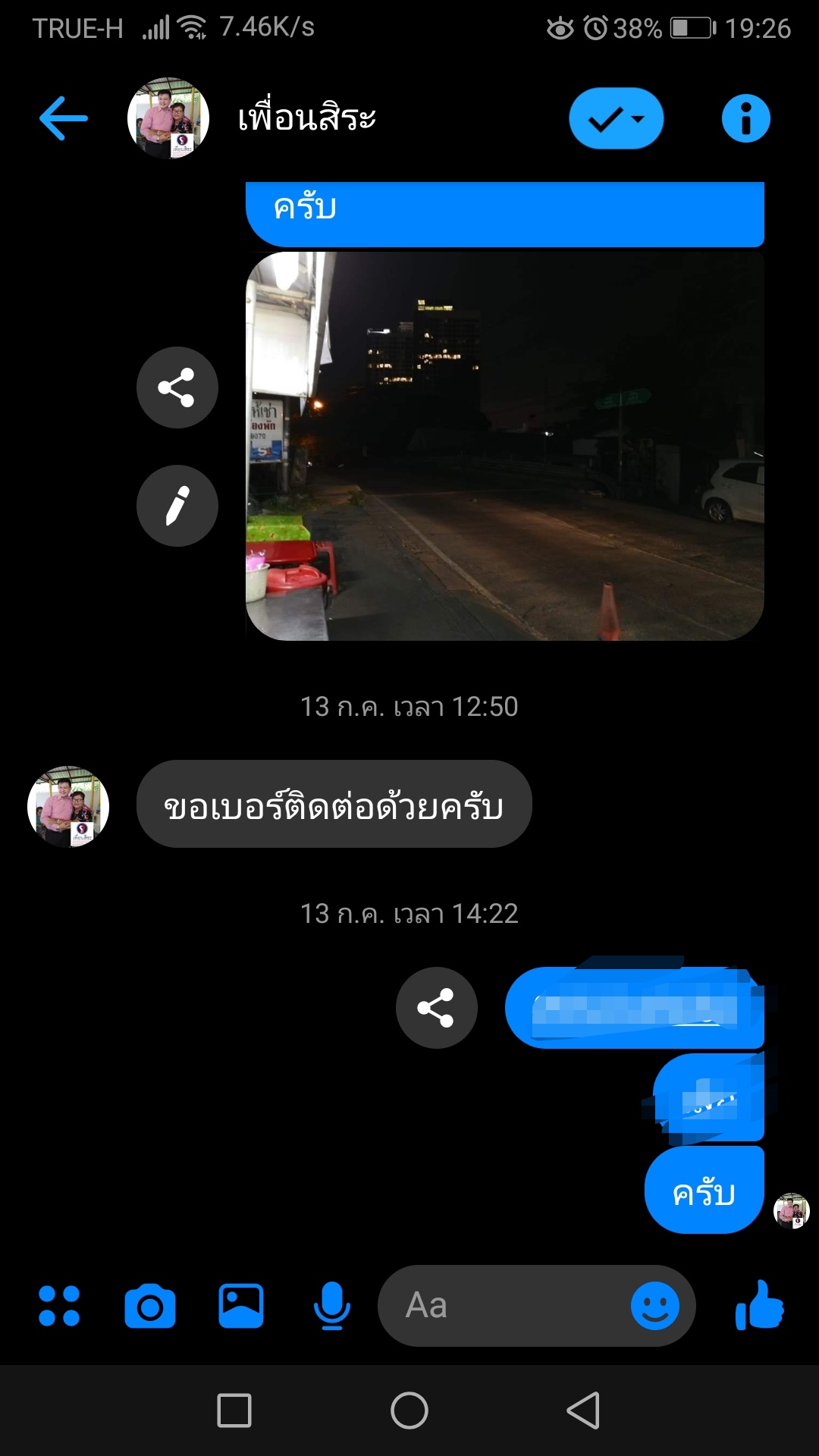Record a voice message with the microphone
Image resolution: width=819 pixels, height=1456 pixels.
tap(331, 1306)
